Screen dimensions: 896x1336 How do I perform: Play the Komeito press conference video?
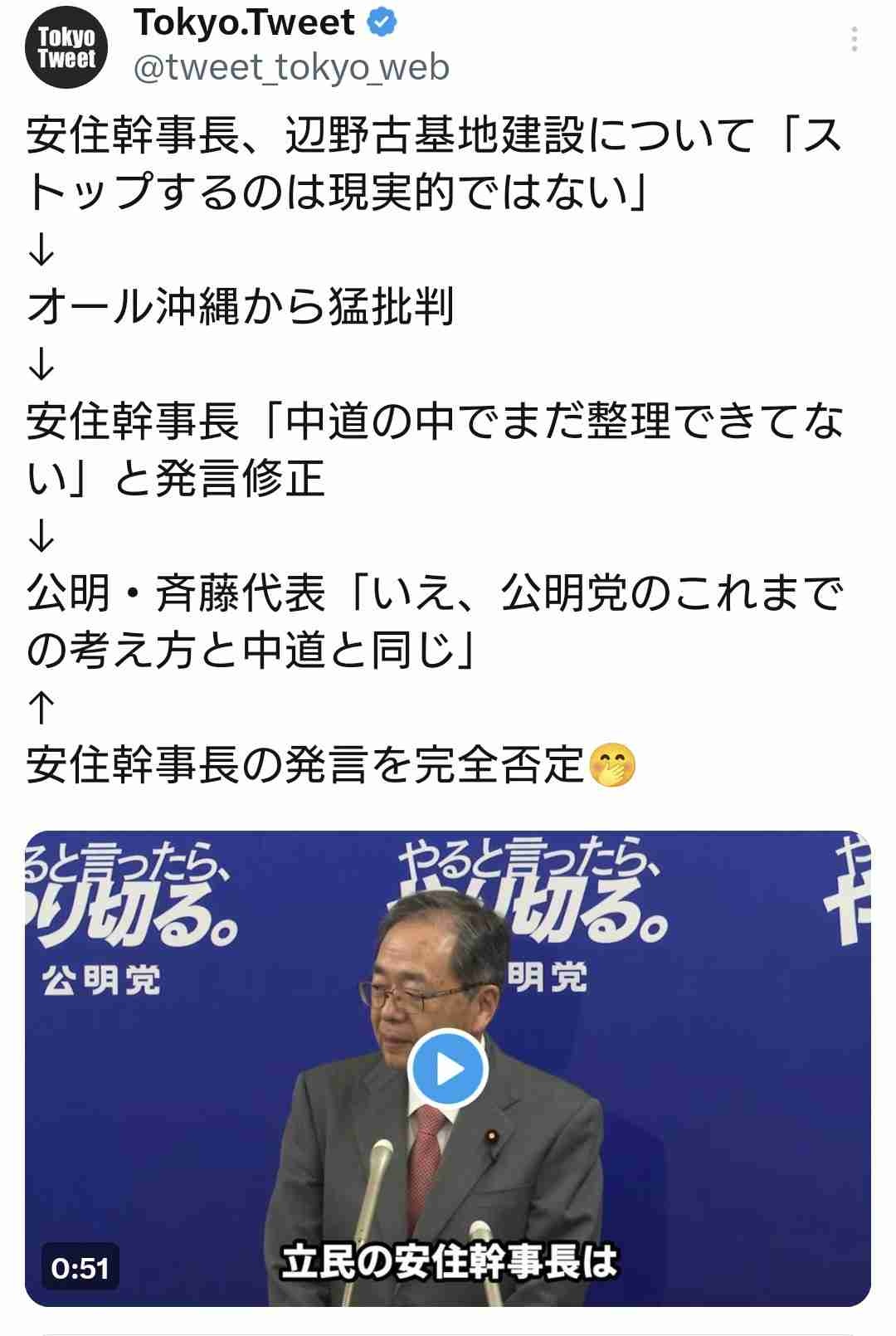click(449, 1068)
